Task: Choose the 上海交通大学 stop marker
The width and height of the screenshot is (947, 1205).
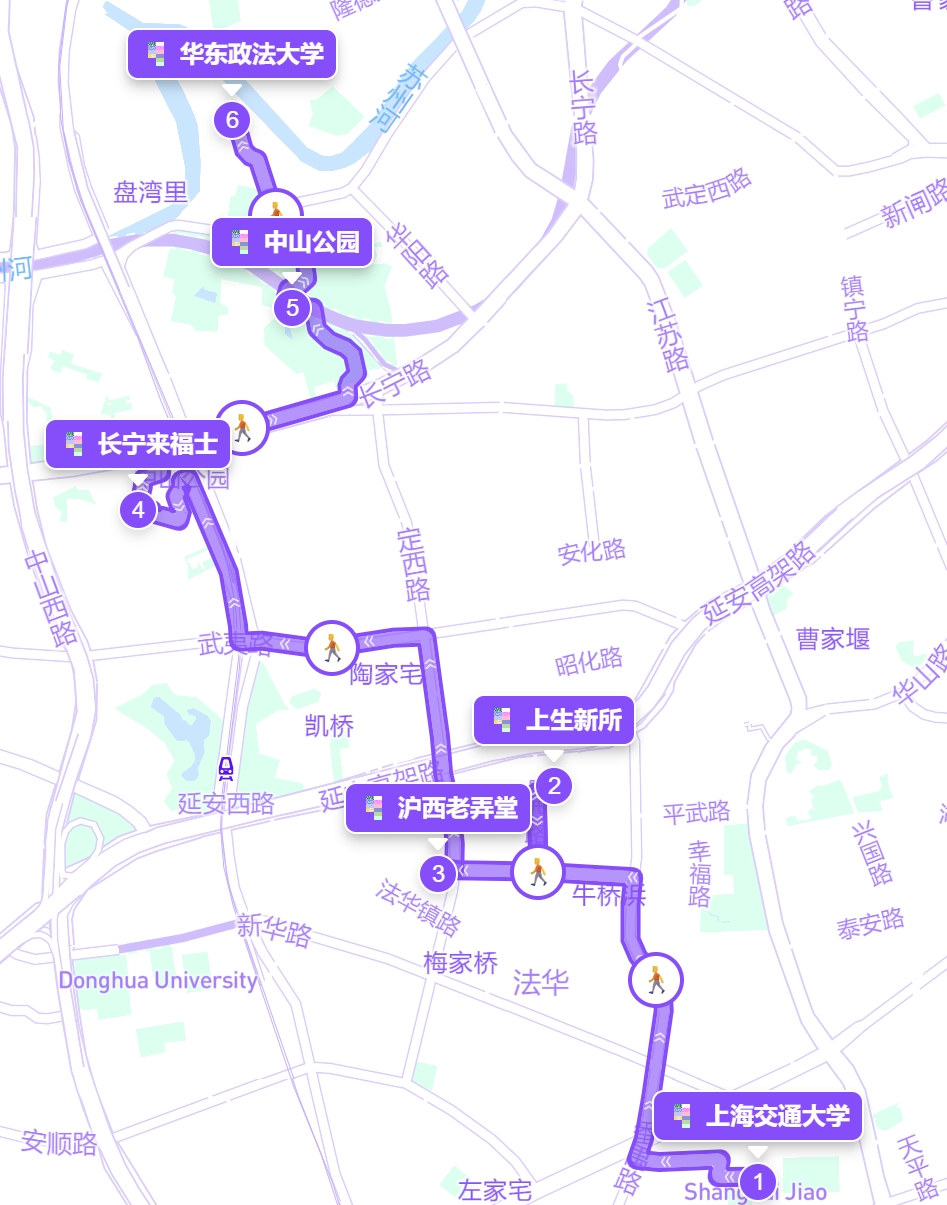Action: click(758, 1183)
